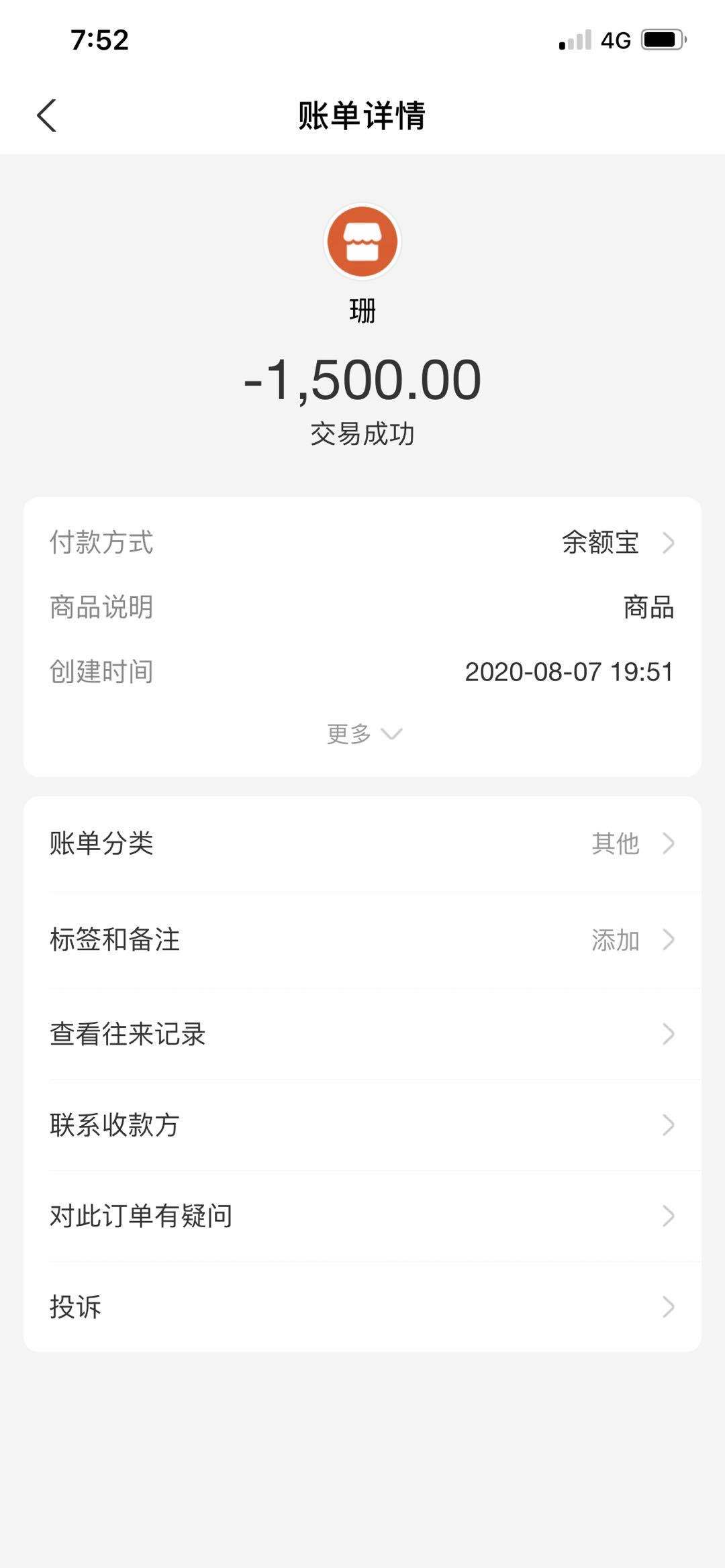The width and height of the screenshot is (725, 1568).
Task: Add a note via 标签和备注
Action: (x=362, y=939)
